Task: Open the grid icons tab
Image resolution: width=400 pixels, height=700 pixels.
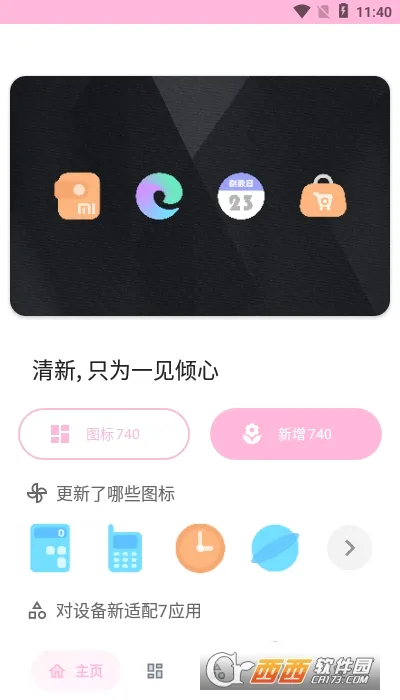Action: 155,671
